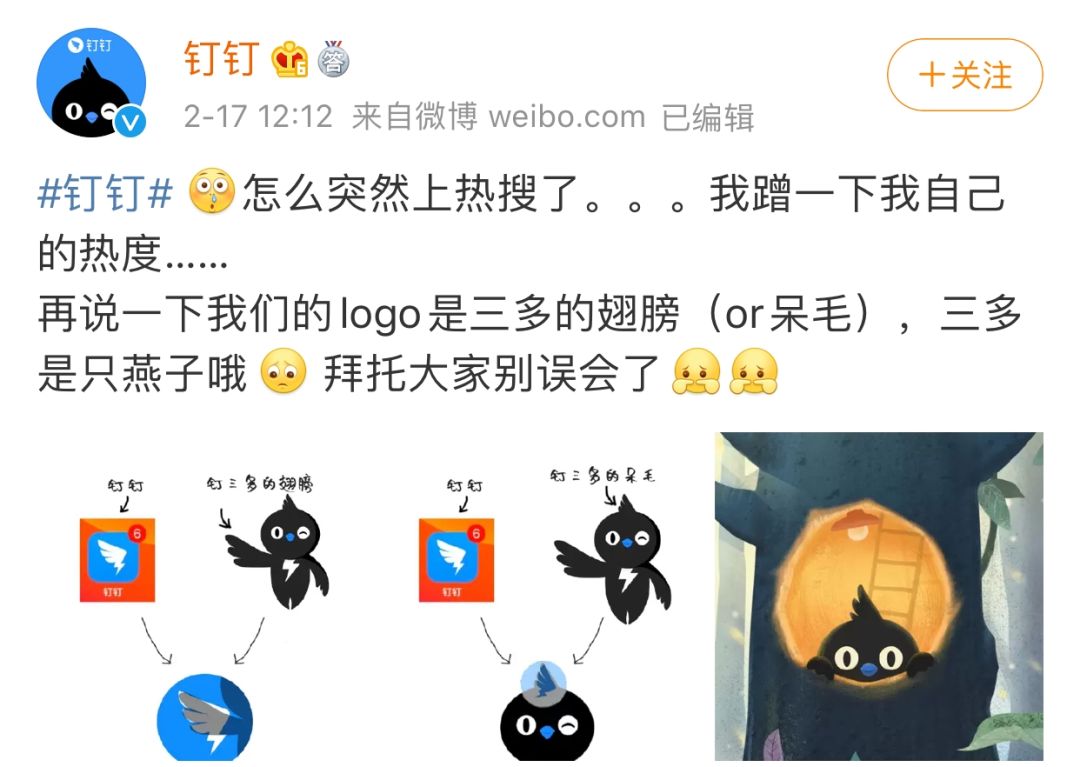Image resolution: width=1080 pixels, height=767 pixels.
Task: Open the #钉钉# hashtag topic
Action: tap(106, 194)
